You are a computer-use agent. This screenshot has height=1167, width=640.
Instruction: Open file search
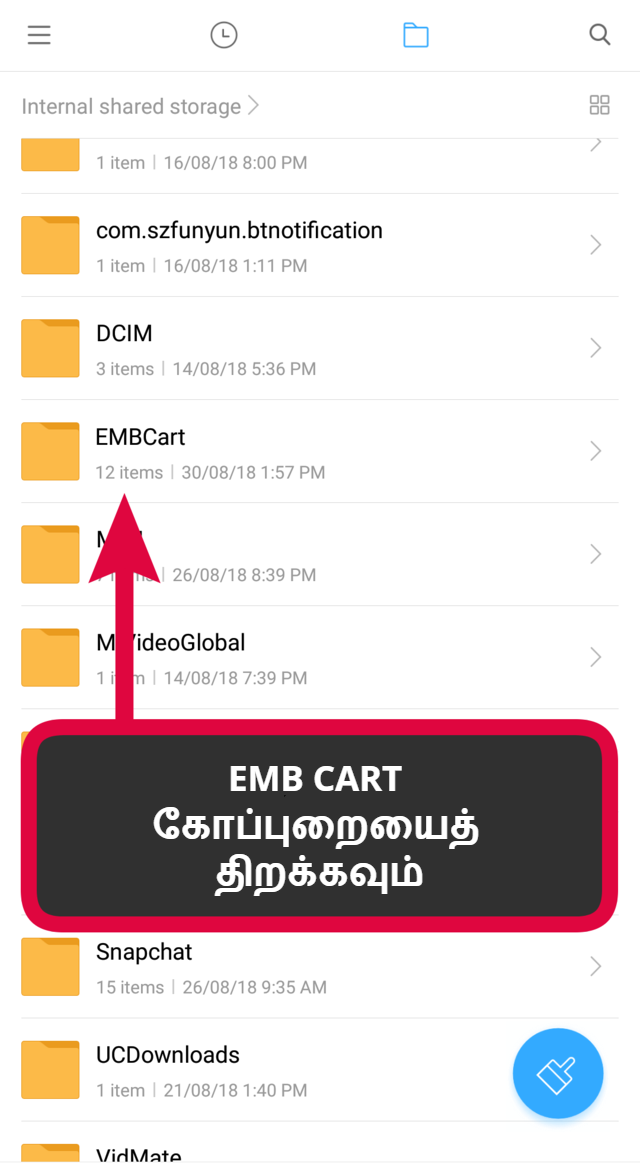coord(599,35)
